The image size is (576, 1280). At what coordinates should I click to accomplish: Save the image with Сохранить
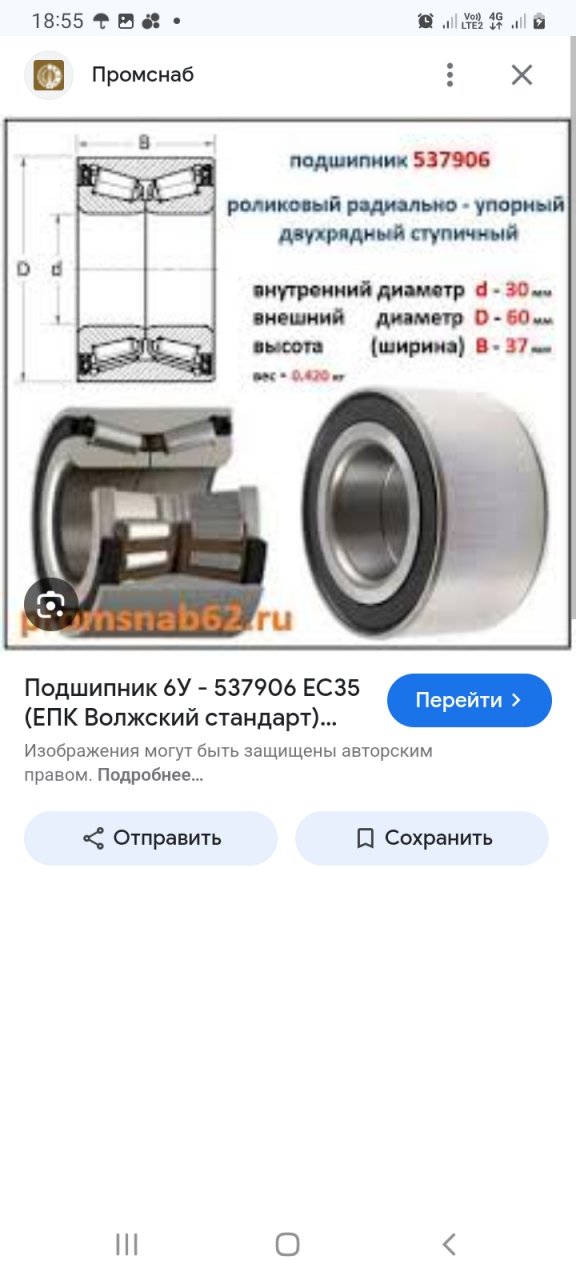[422, 838]
